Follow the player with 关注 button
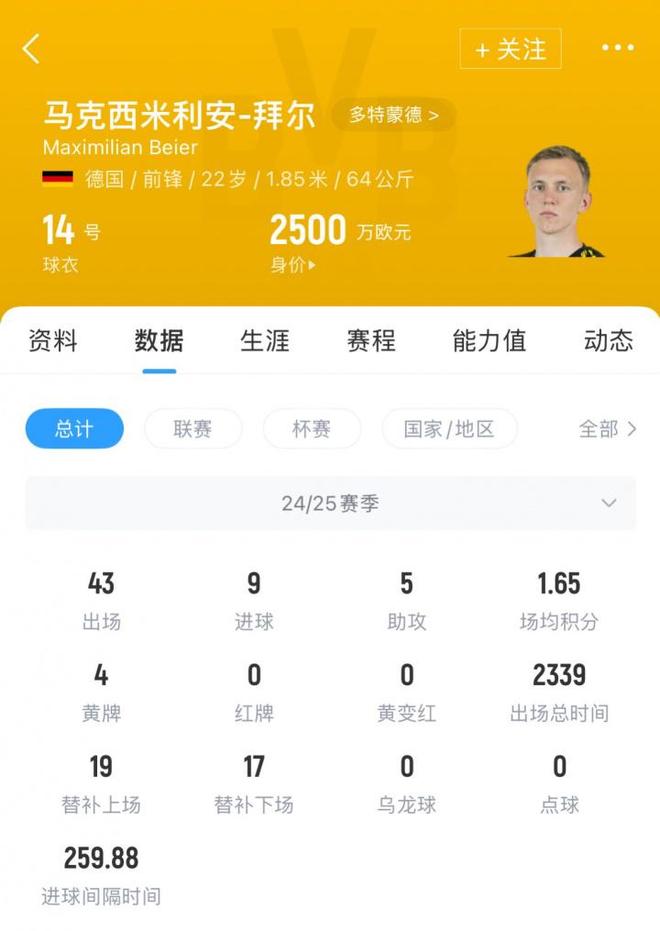Screen dimensions: 660x931 point(510,48)
